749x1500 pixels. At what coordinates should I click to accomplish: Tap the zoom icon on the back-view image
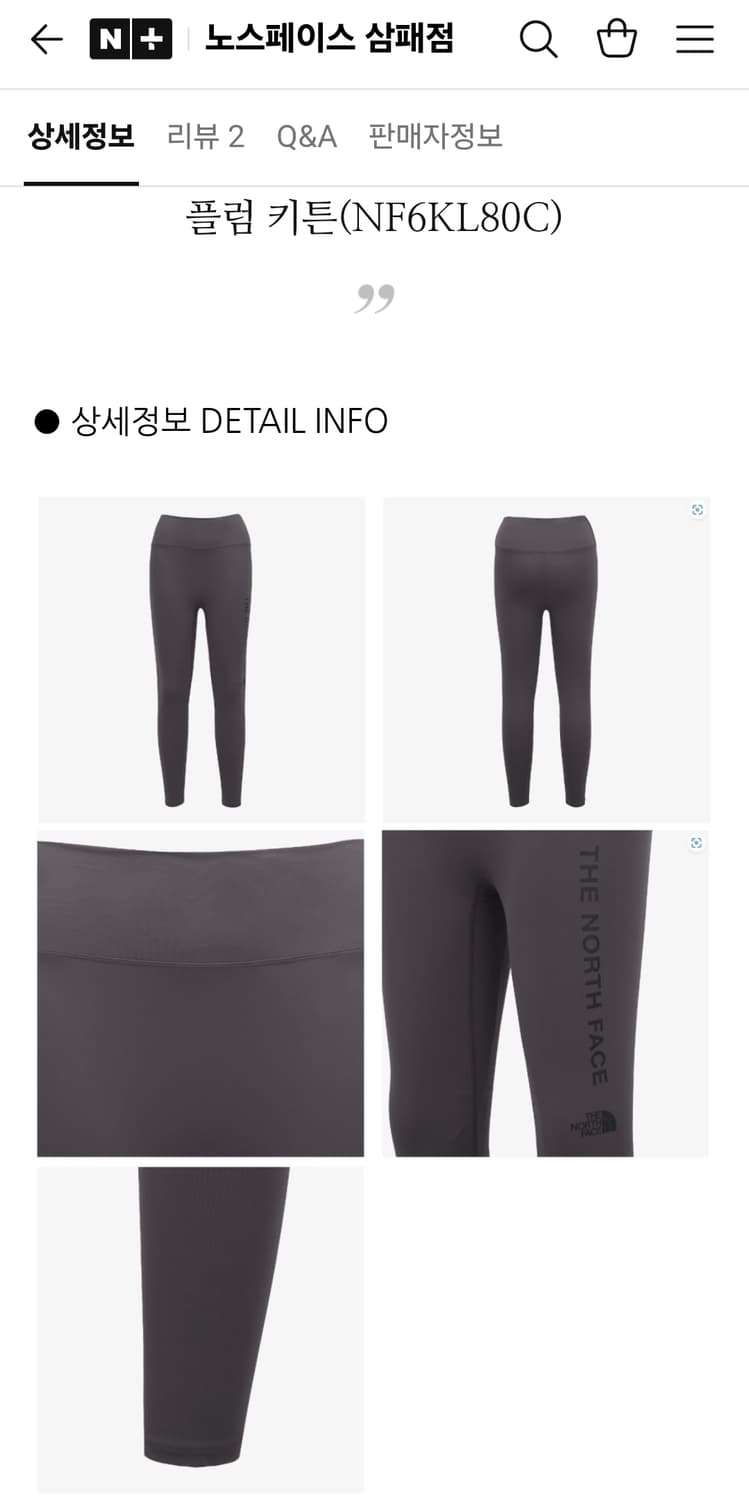click(699, 510)
